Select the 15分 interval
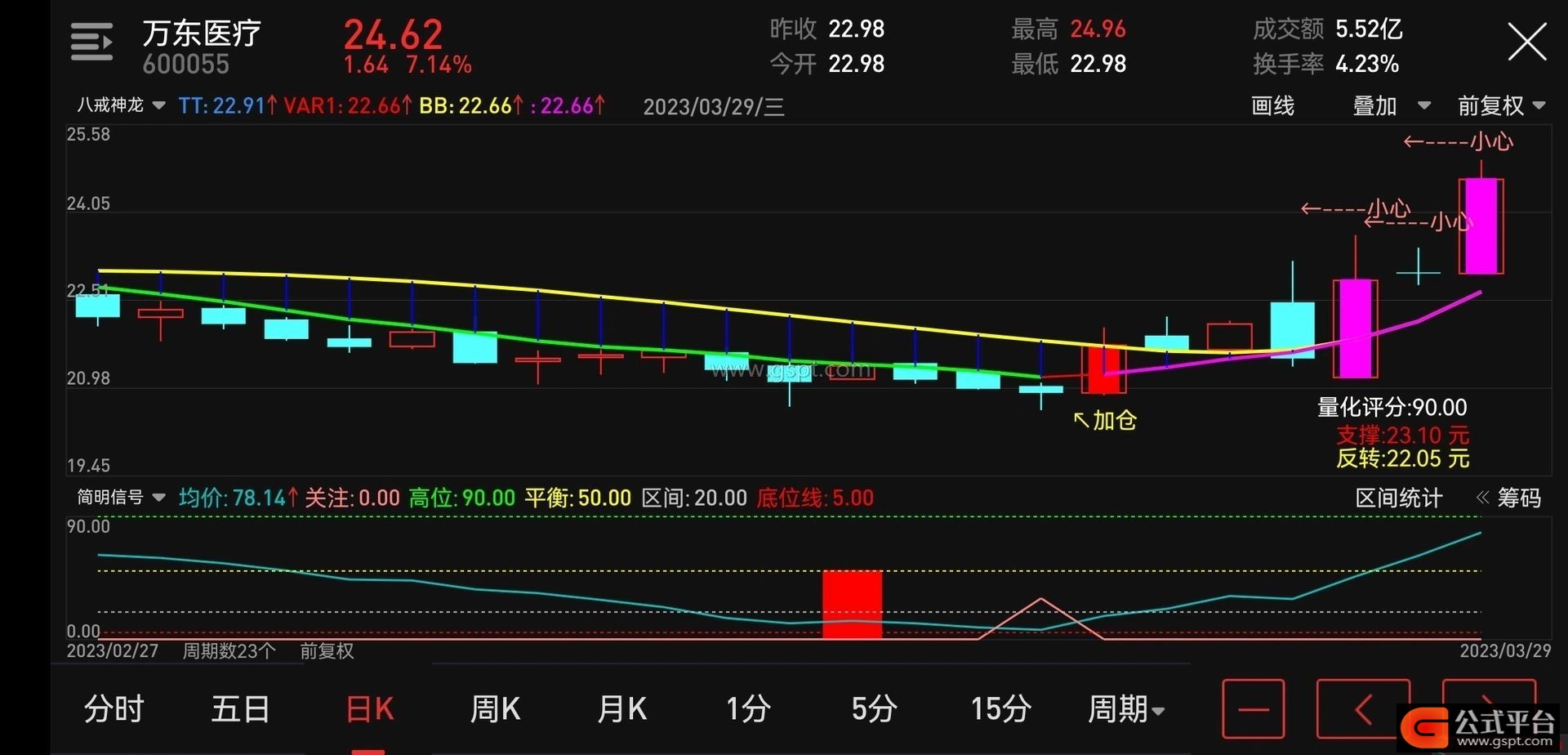Screen dimensions: 1568x755 point(1000,708)
